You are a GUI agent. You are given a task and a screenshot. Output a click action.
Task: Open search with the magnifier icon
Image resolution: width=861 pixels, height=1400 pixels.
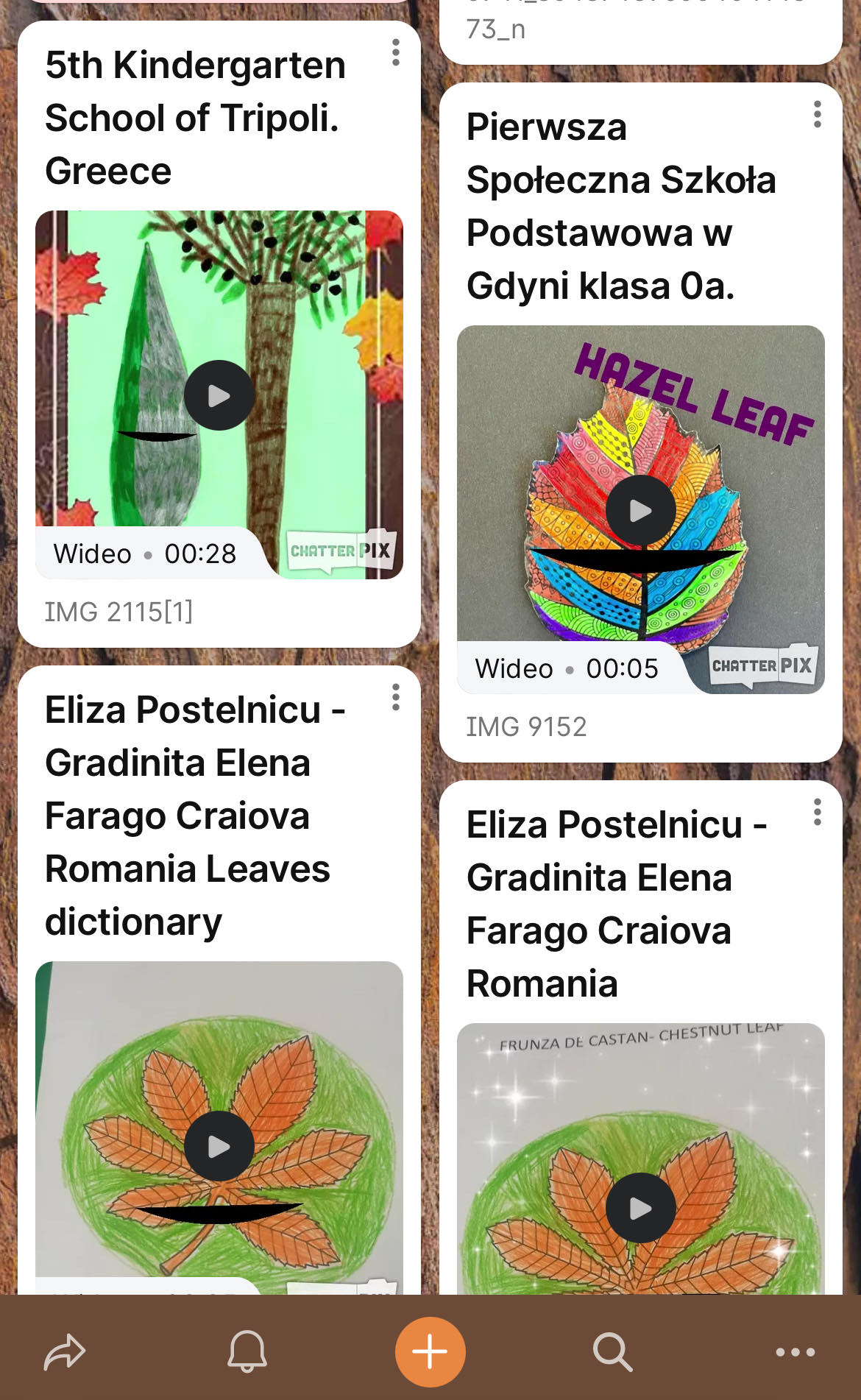[613, 1352]
